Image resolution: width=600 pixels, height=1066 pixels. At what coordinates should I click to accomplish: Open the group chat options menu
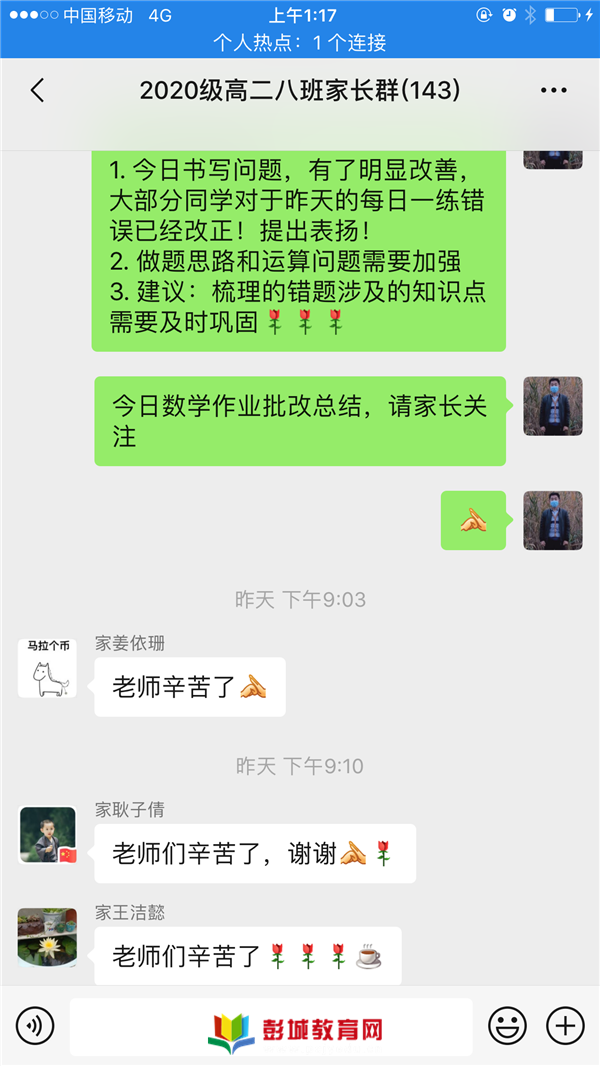[x=553, y=90]
